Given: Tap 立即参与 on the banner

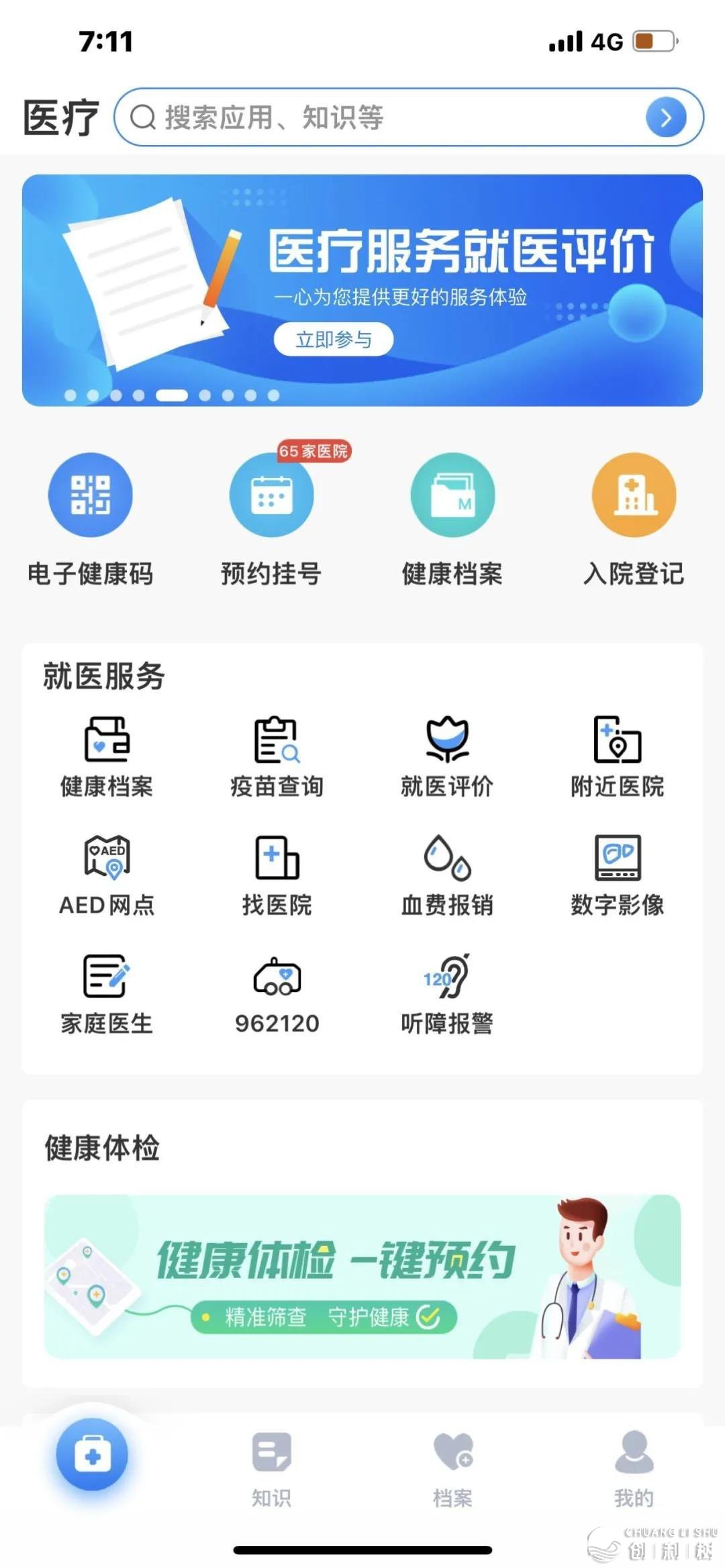Looking at the screenshot, I should click(333, 340).
